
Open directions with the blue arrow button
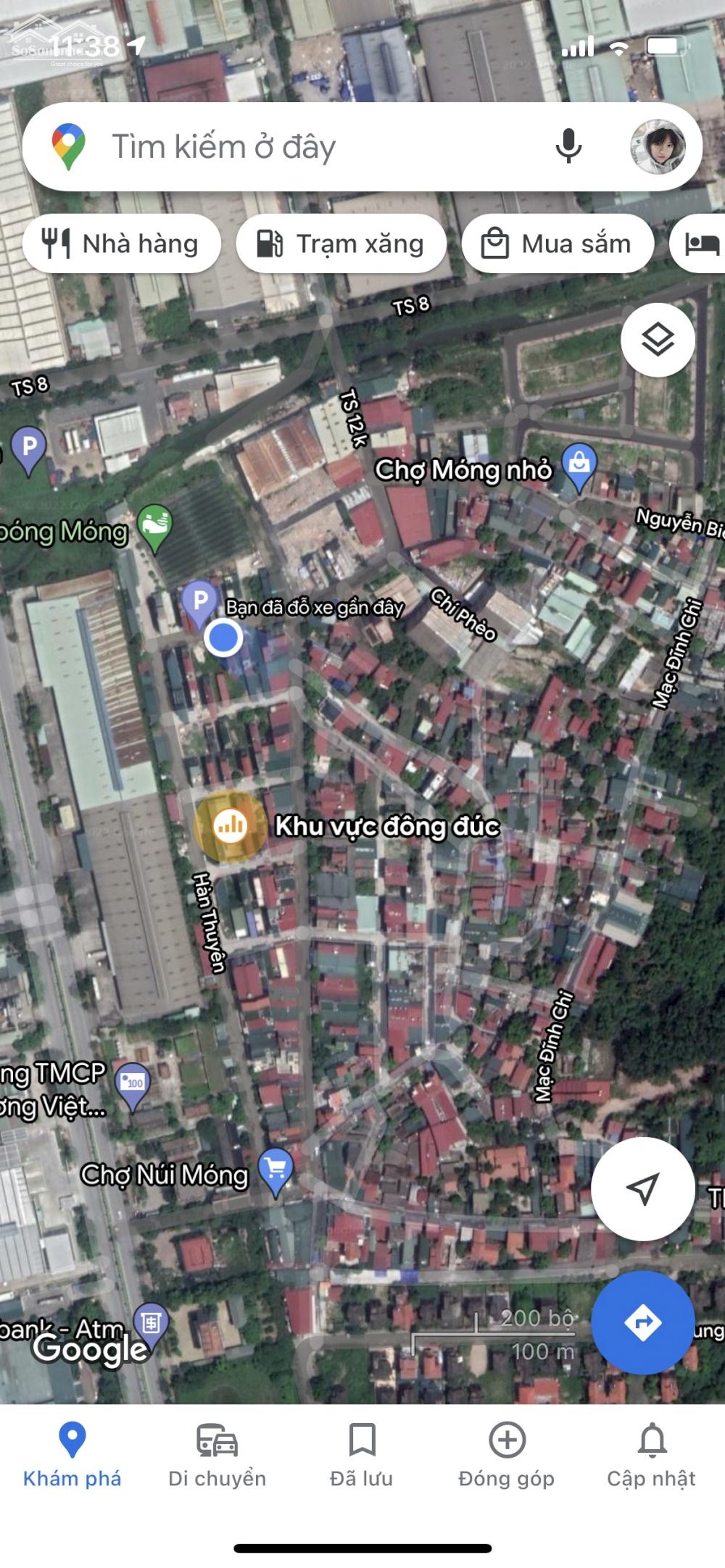coord(642,1322)
